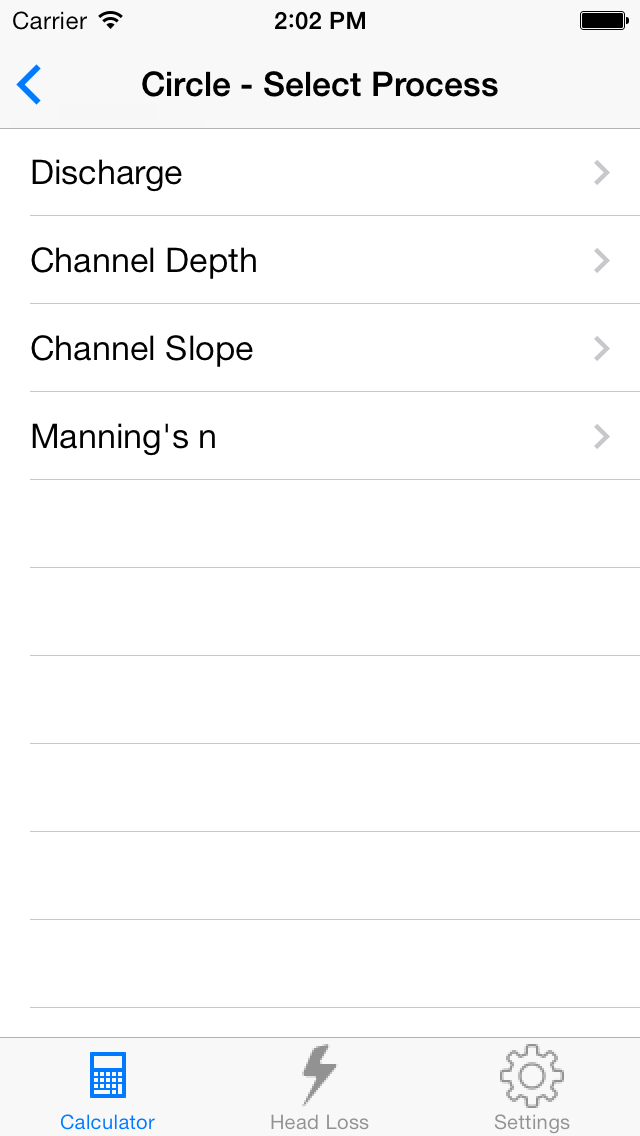This screenshot has height=1136, width=640.
Task: Switch to the Settings tab
Action: tap(531, 1088)
